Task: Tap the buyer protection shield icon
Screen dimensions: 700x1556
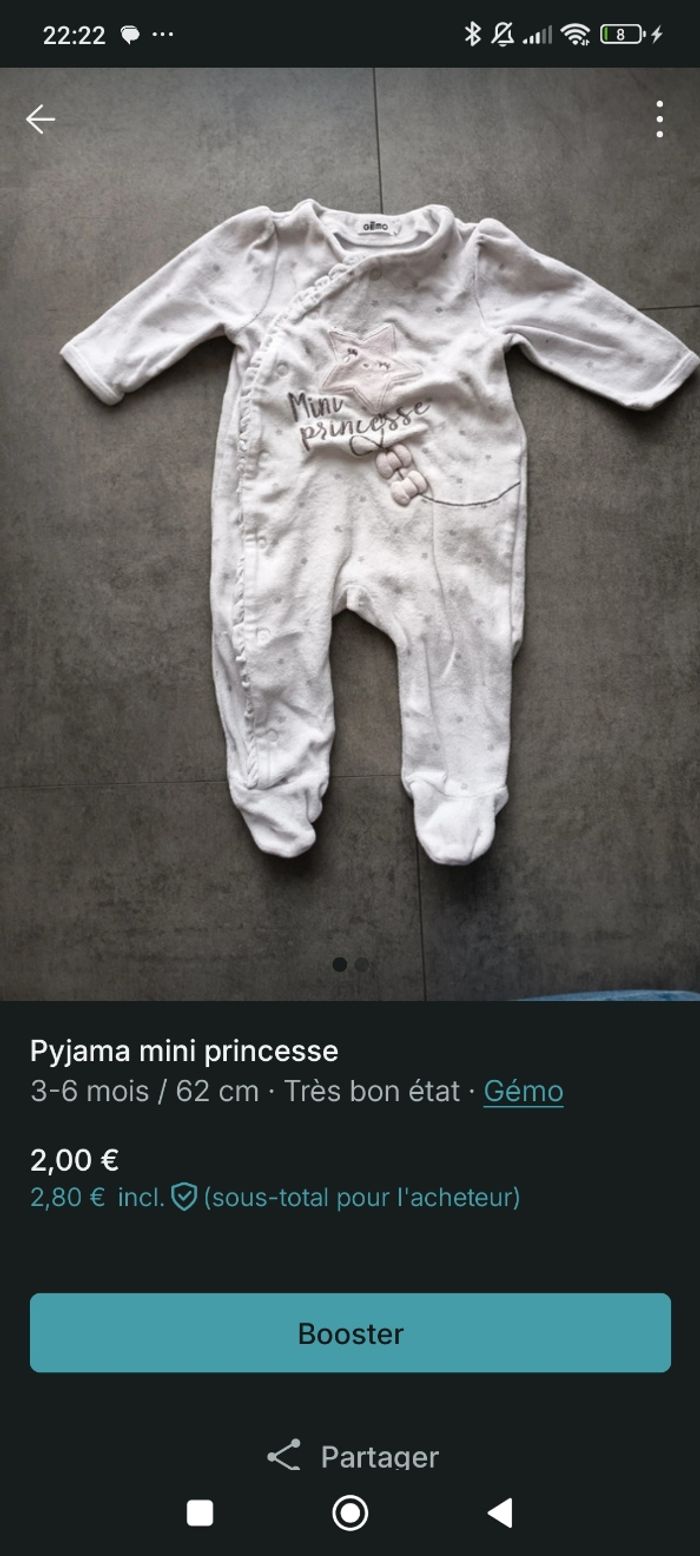Action: point(184,1197)
